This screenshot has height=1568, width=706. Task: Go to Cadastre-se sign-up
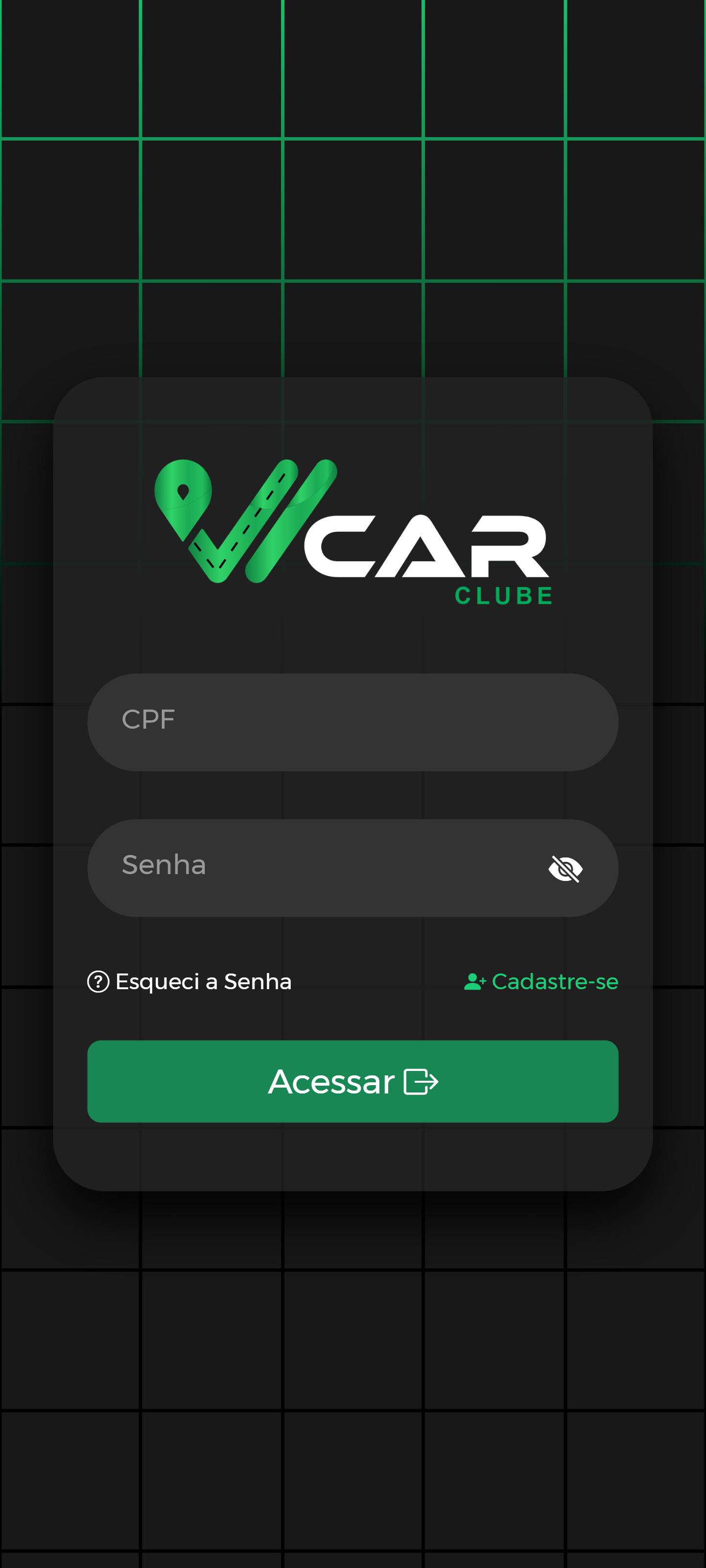[541, 981]
